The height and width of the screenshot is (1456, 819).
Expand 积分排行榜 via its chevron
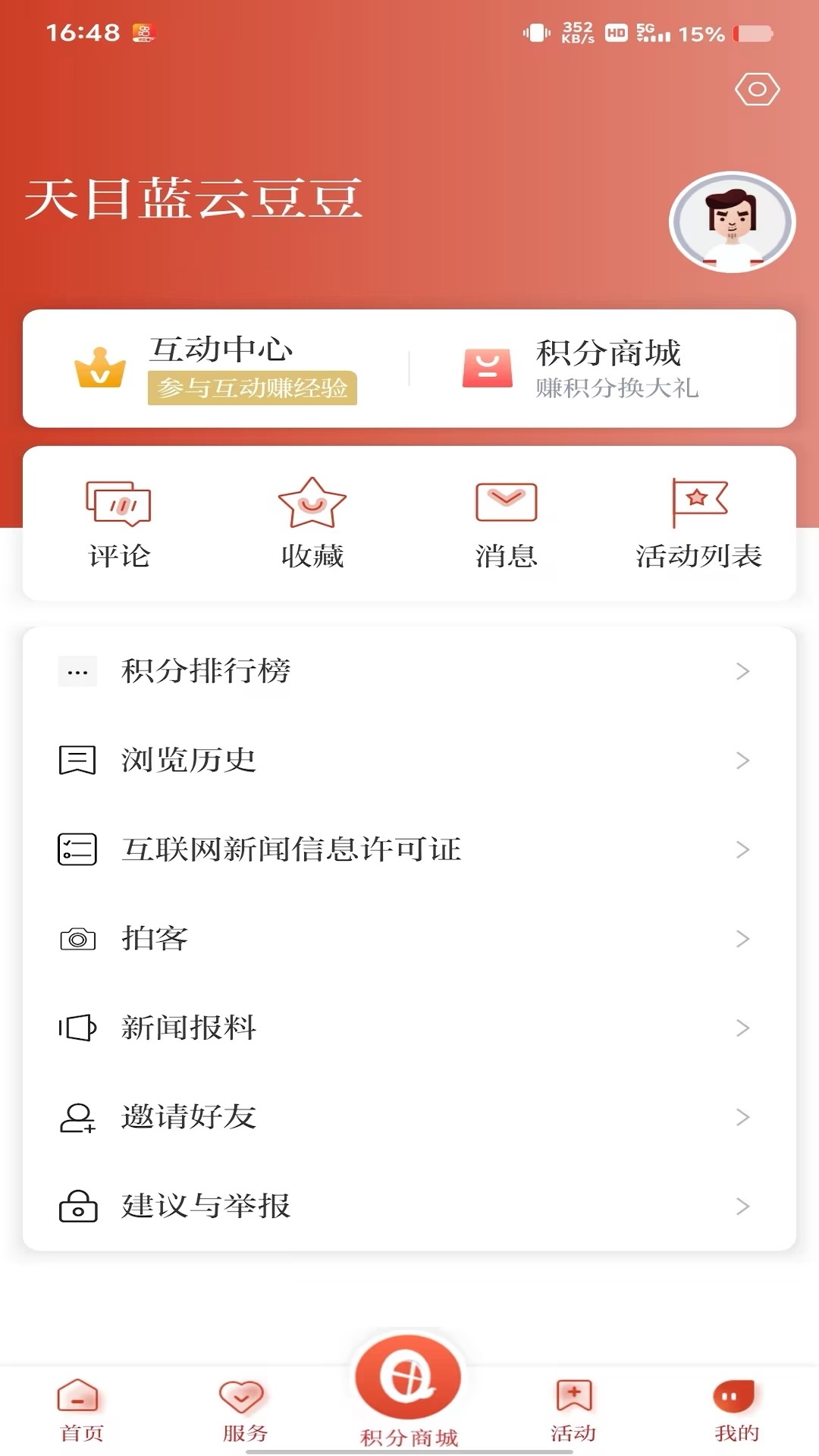coord(742,670)
